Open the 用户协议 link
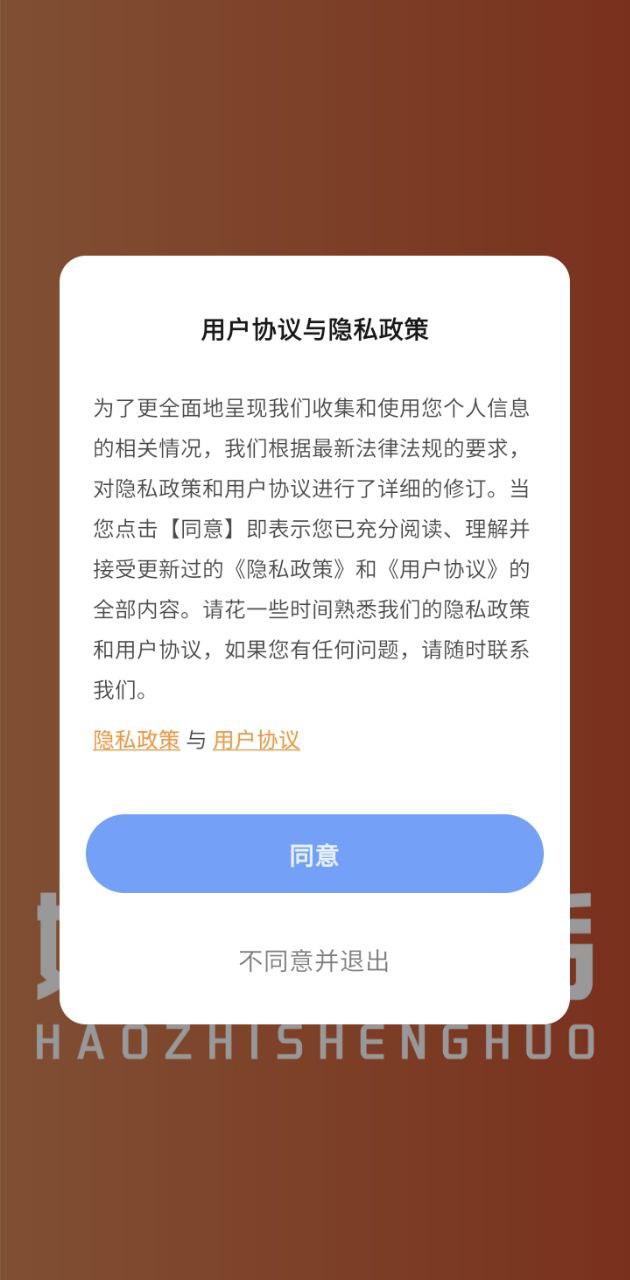The height and width of the screenshot is (1280, 630). (256, 740)
